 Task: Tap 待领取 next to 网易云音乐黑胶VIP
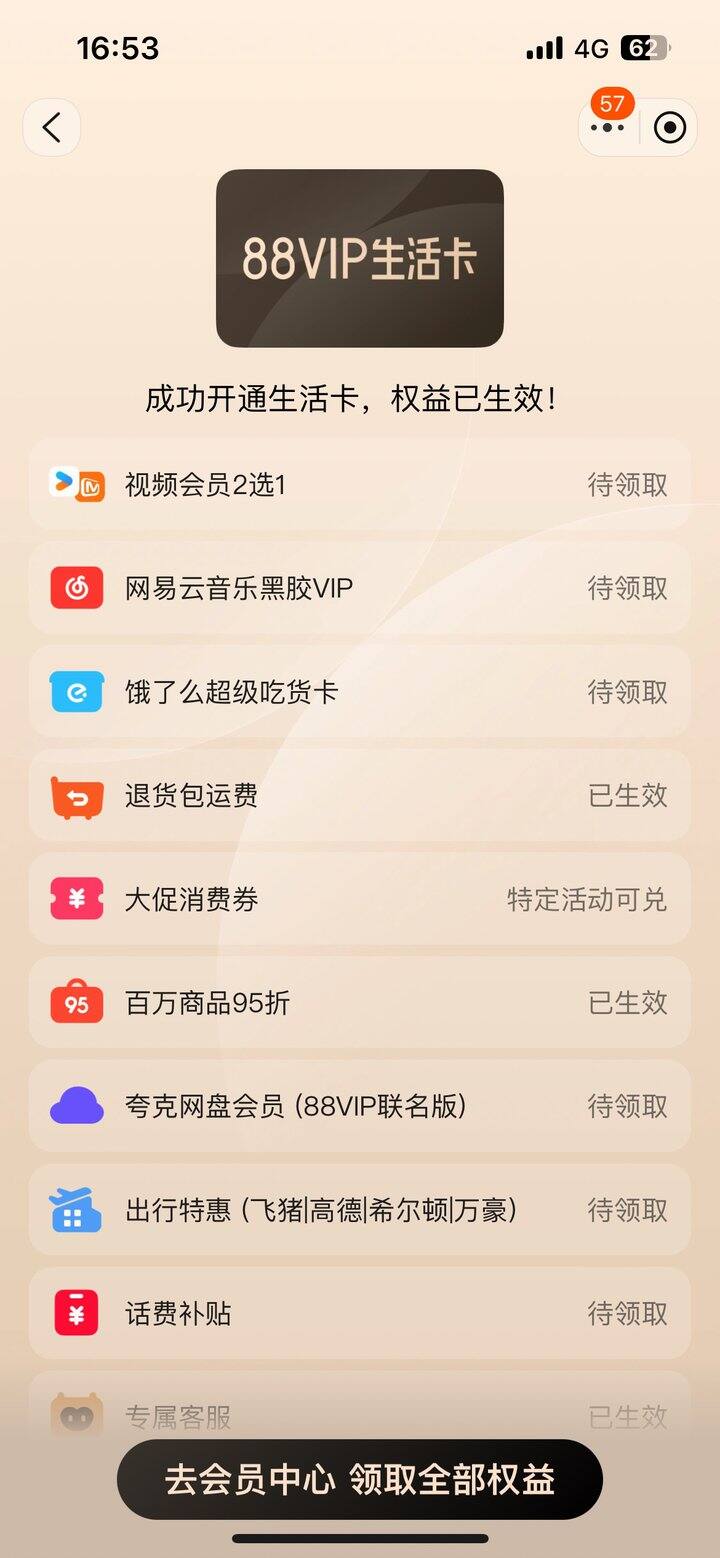pyautogui.click(x=628, y=588)
